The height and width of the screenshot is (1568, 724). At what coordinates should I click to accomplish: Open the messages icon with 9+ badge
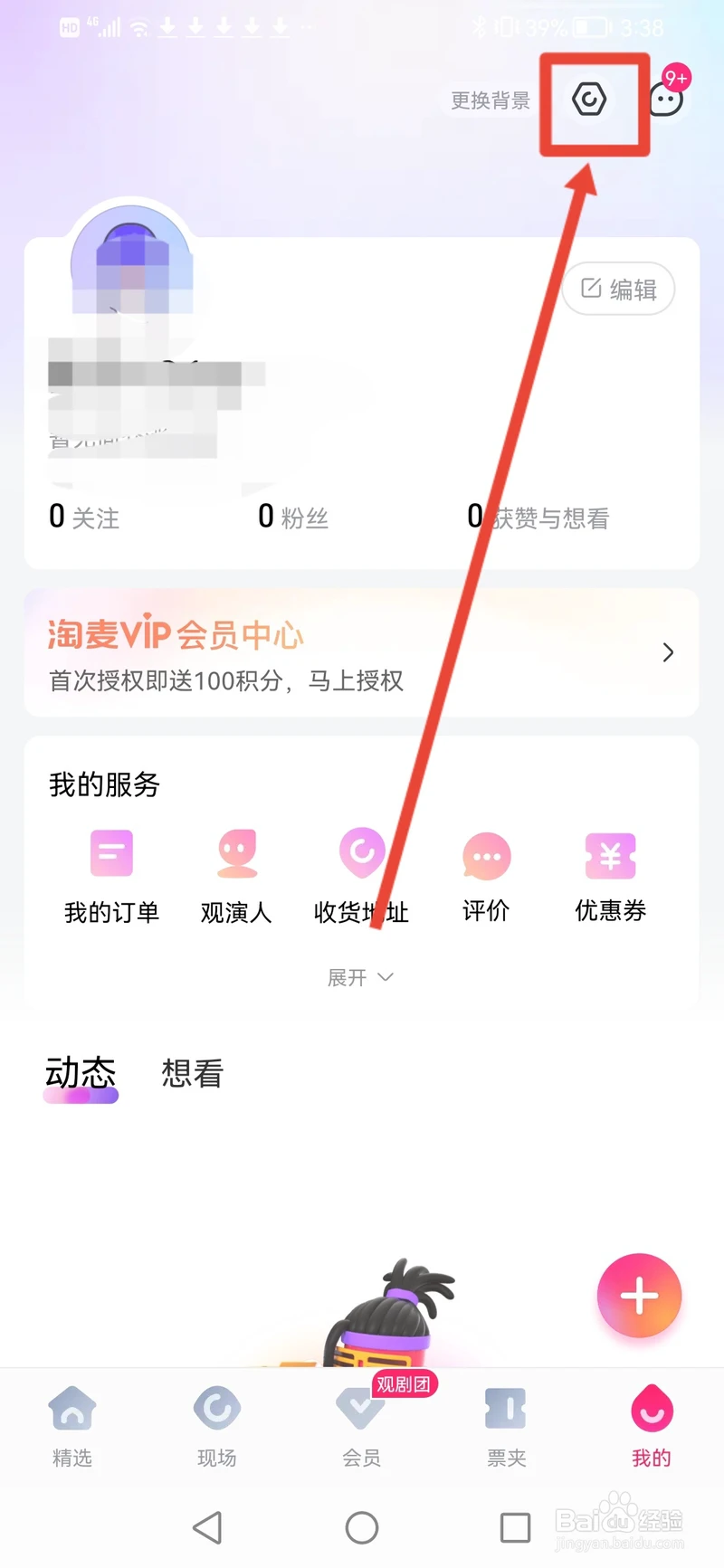tap(667, 98)
